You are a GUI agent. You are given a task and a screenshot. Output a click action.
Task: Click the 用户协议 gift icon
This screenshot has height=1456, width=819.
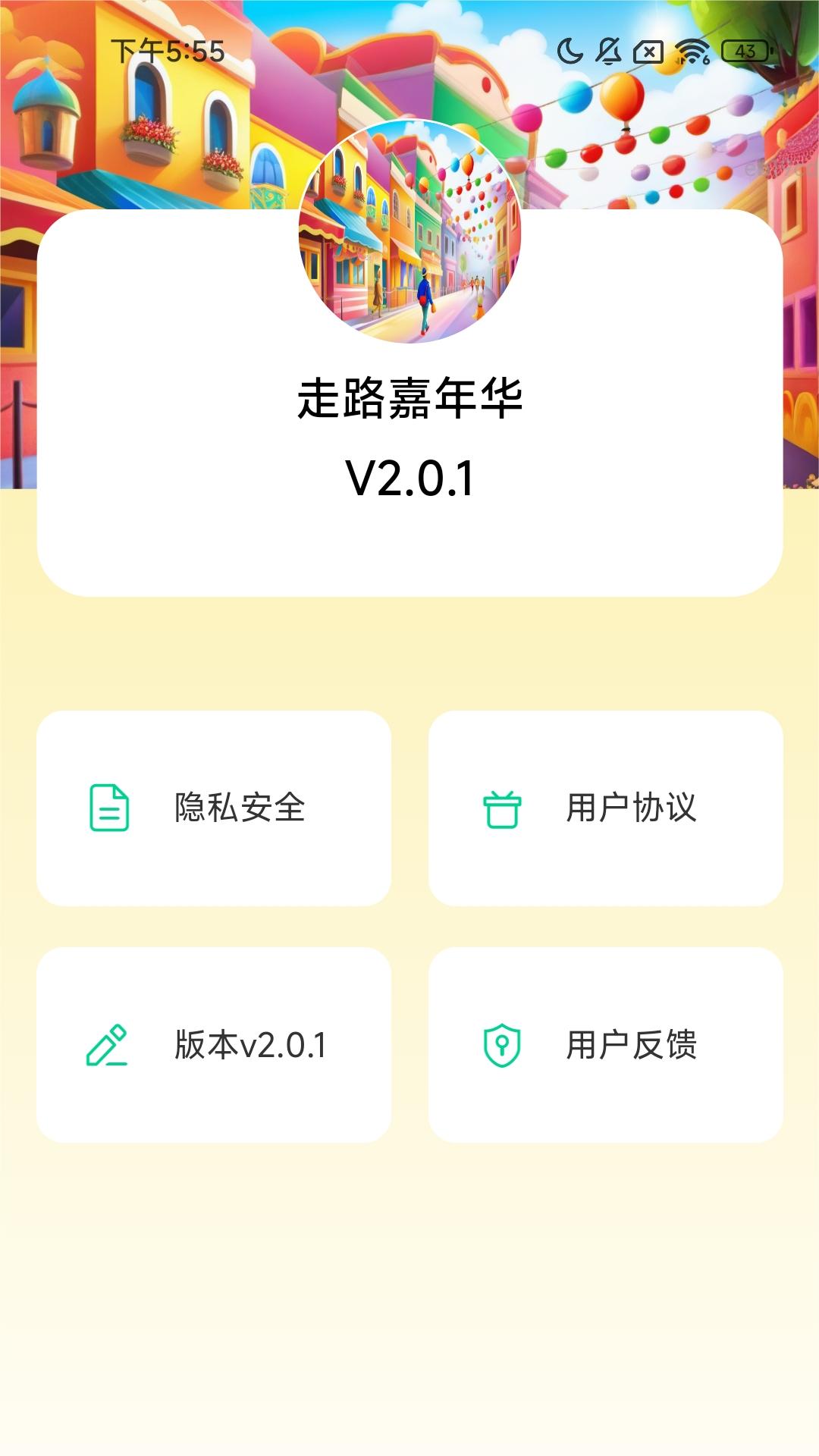(x=501, y=808)
